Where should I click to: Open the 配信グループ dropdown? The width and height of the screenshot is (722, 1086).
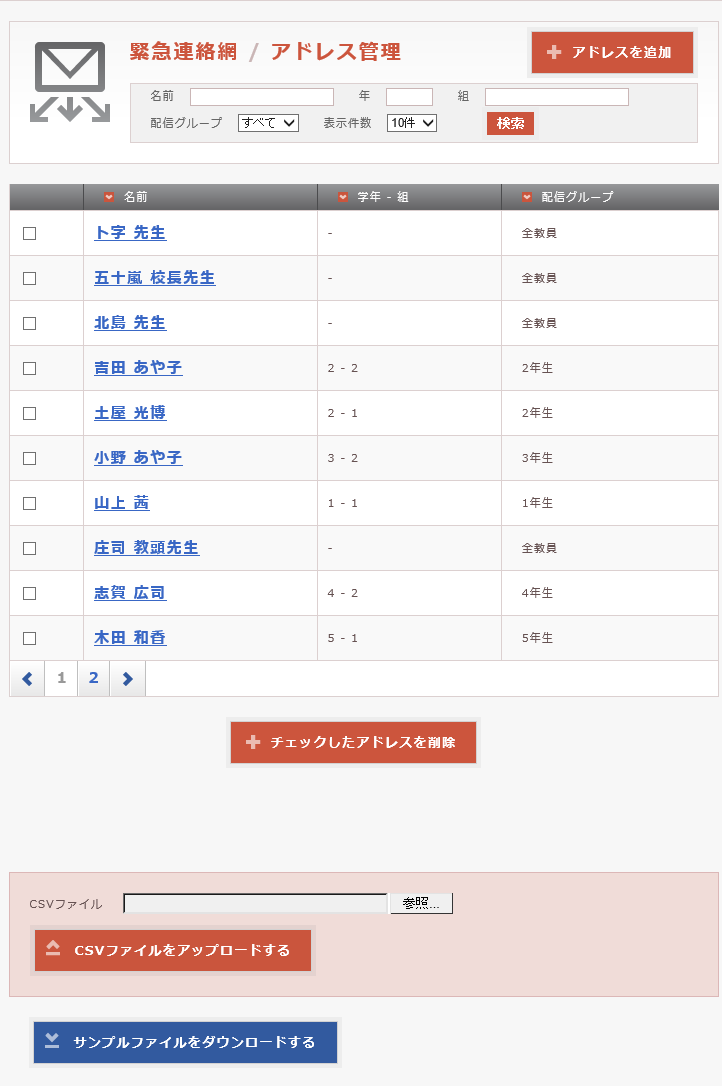tap(268, 123)
